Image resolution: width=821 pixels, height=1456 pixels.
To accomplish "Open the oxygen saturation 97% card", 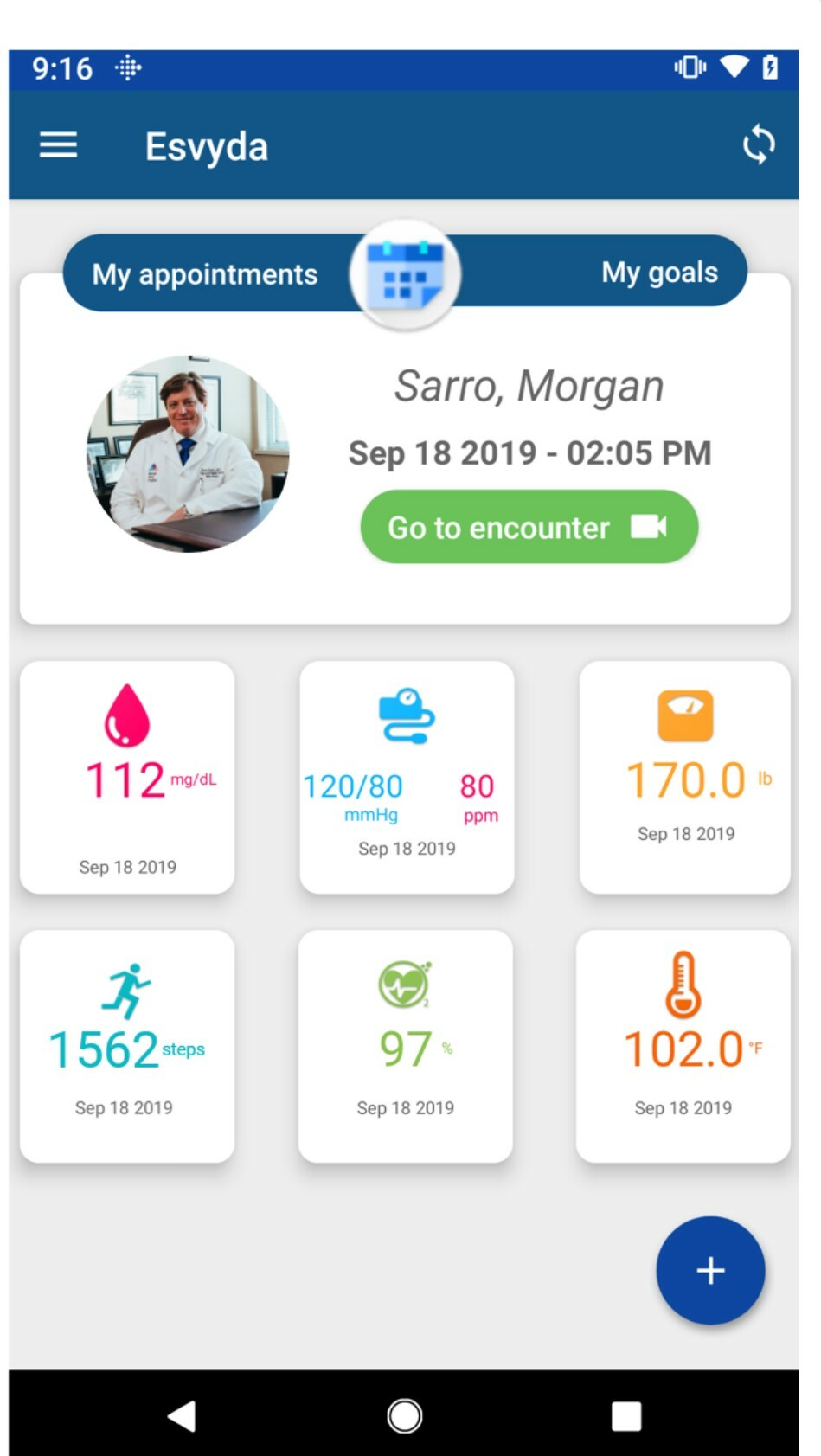I will click(406, 1046).
